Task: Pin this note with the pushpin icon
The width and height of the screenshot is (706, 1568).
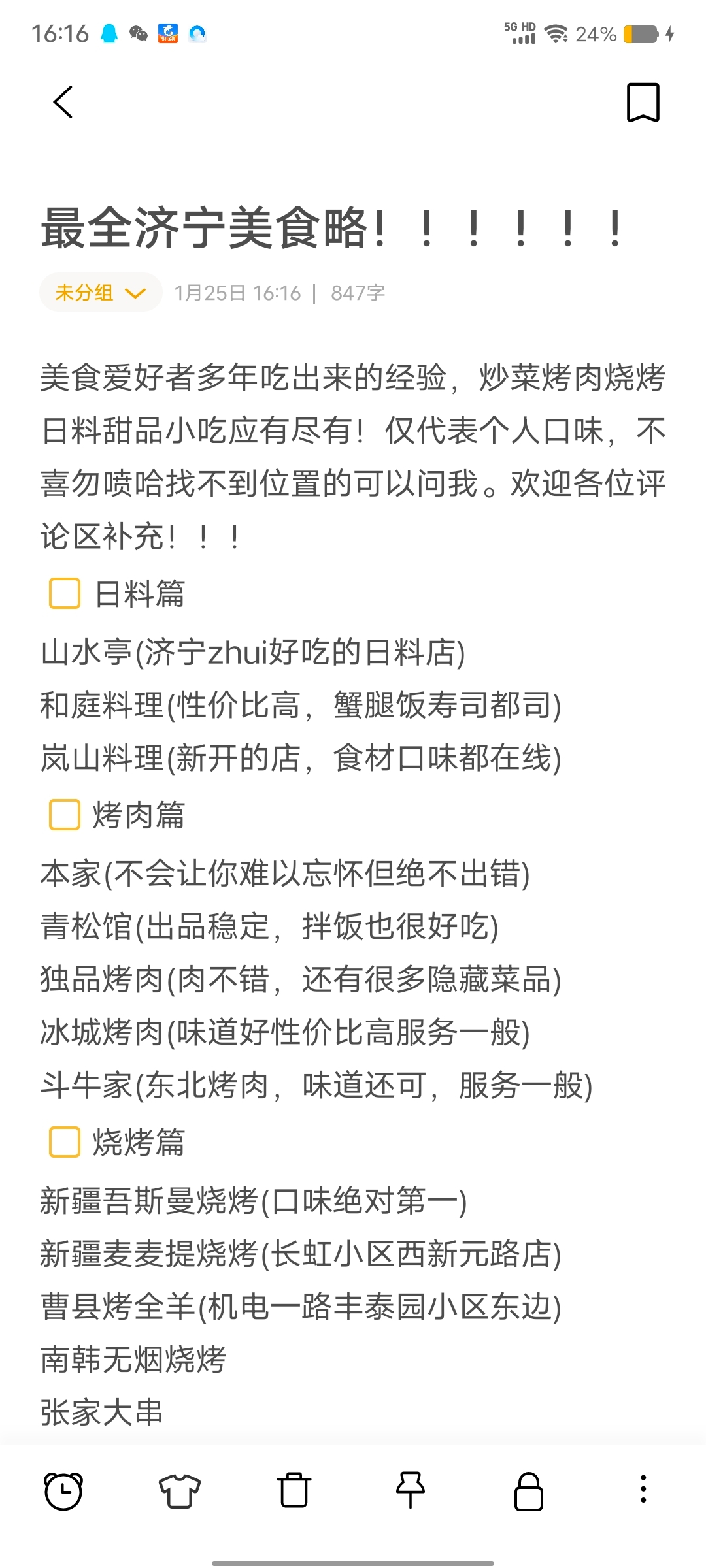Action: [411, 1490]
